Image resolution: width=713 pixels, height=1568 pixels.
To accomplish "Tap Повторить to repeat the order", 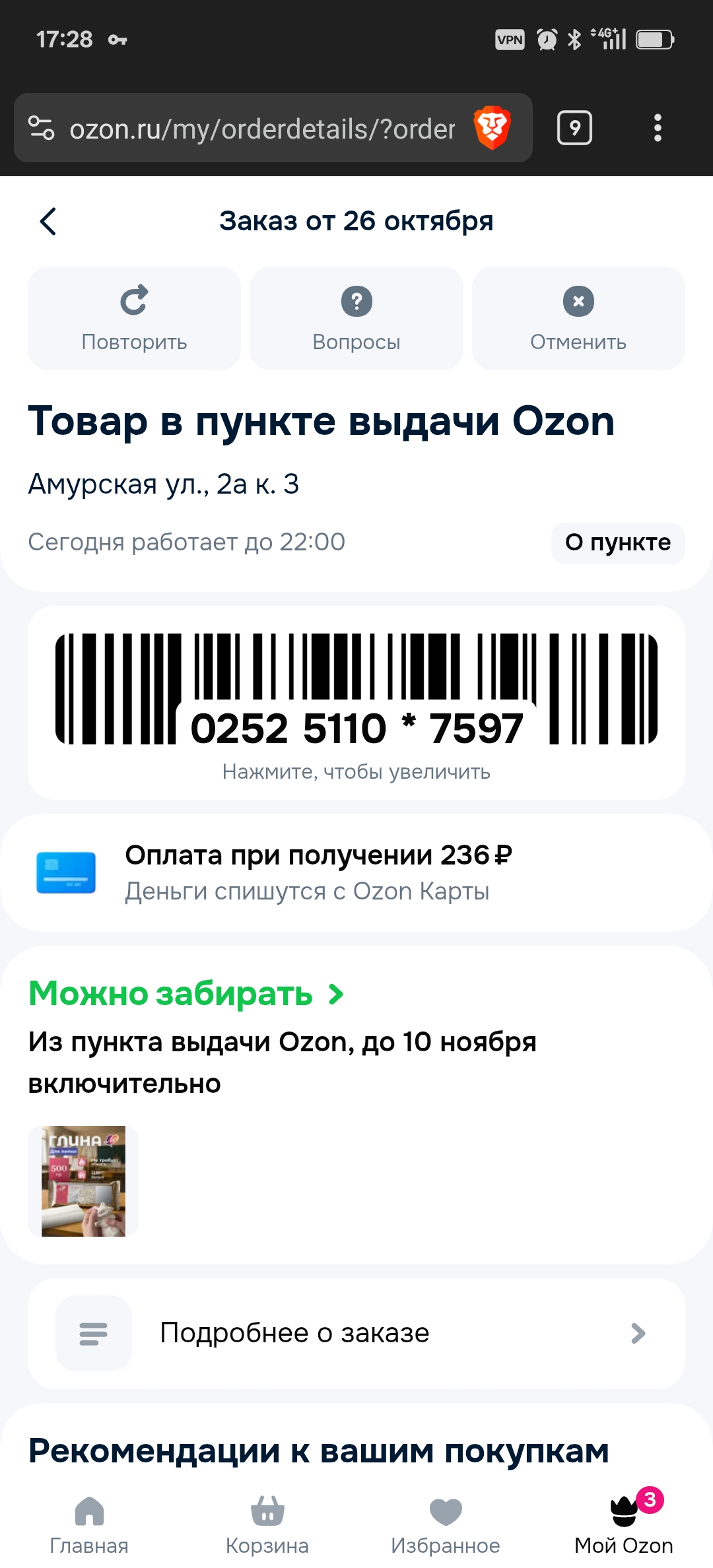I will [x=134, y=319].
